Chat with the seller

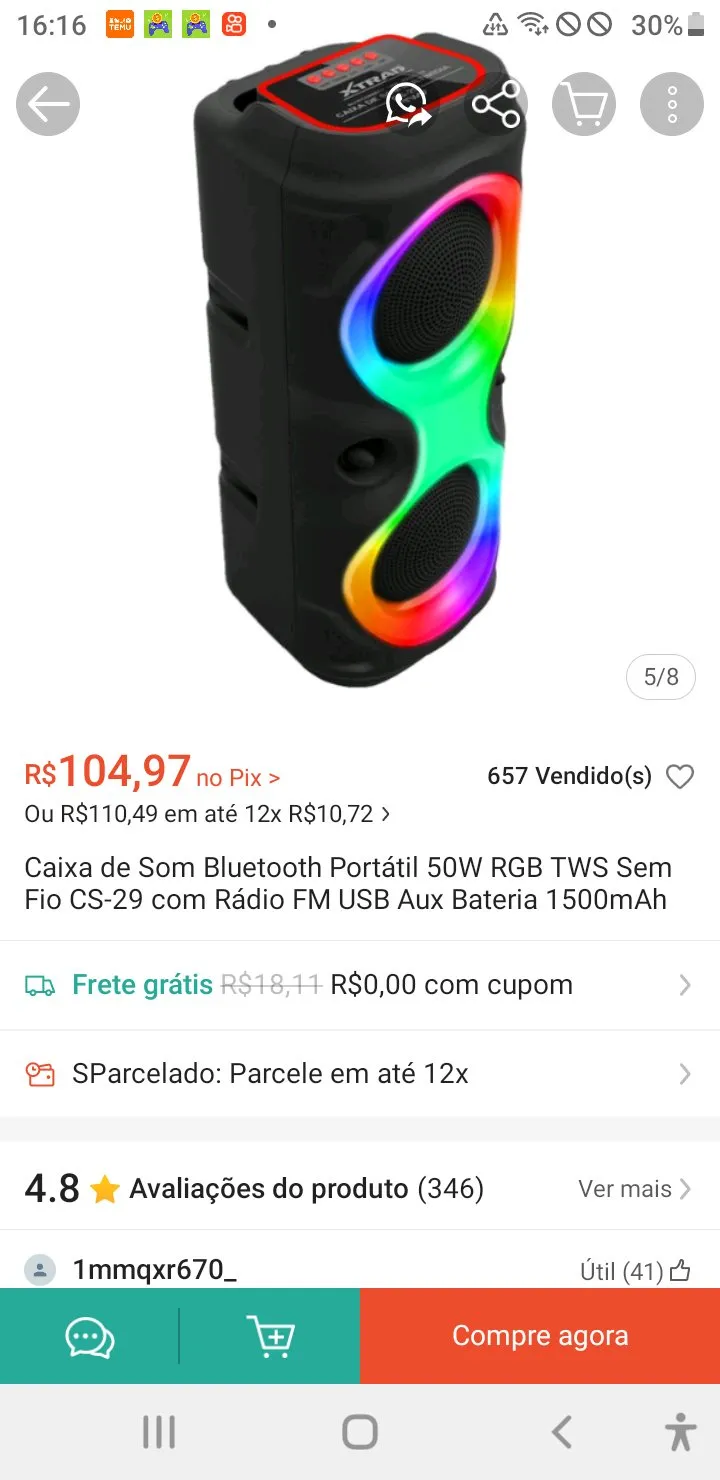pyautogui.click(x=90, y=1336)
